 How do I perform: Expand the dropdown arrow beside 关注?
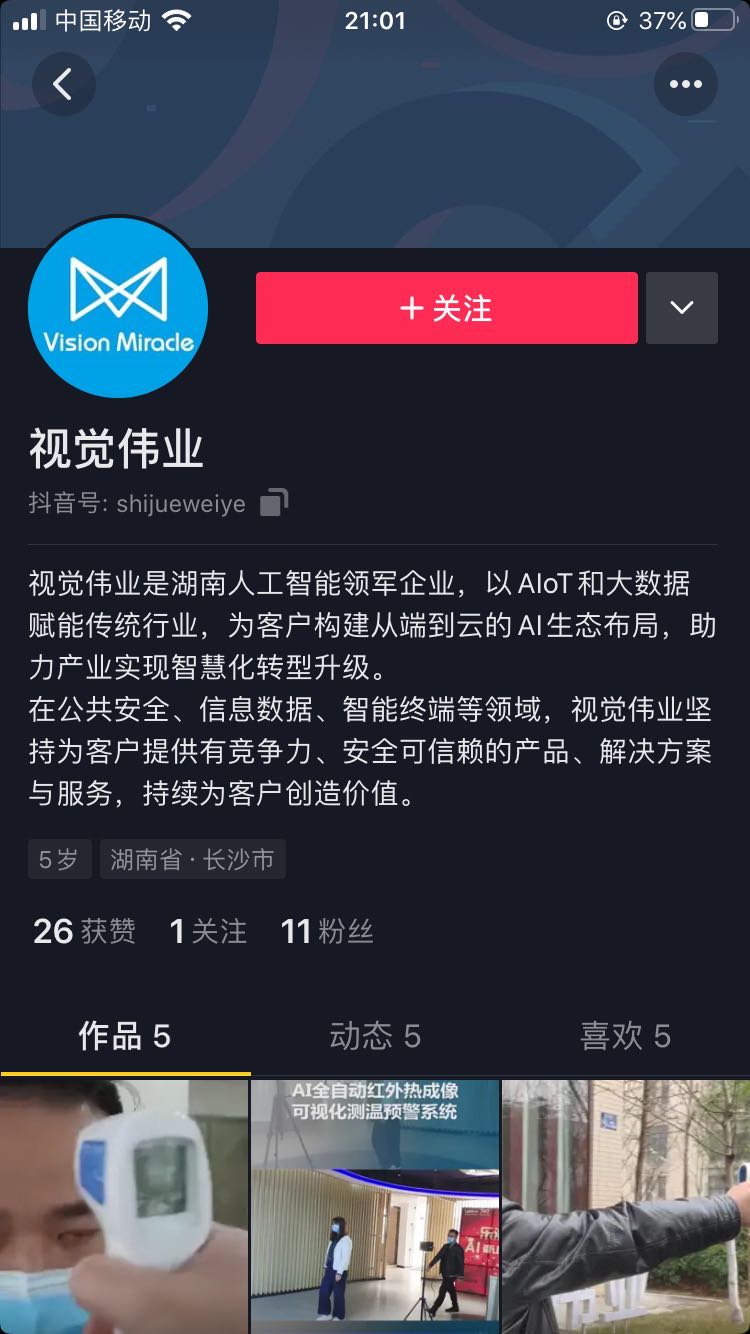(682, 308)
